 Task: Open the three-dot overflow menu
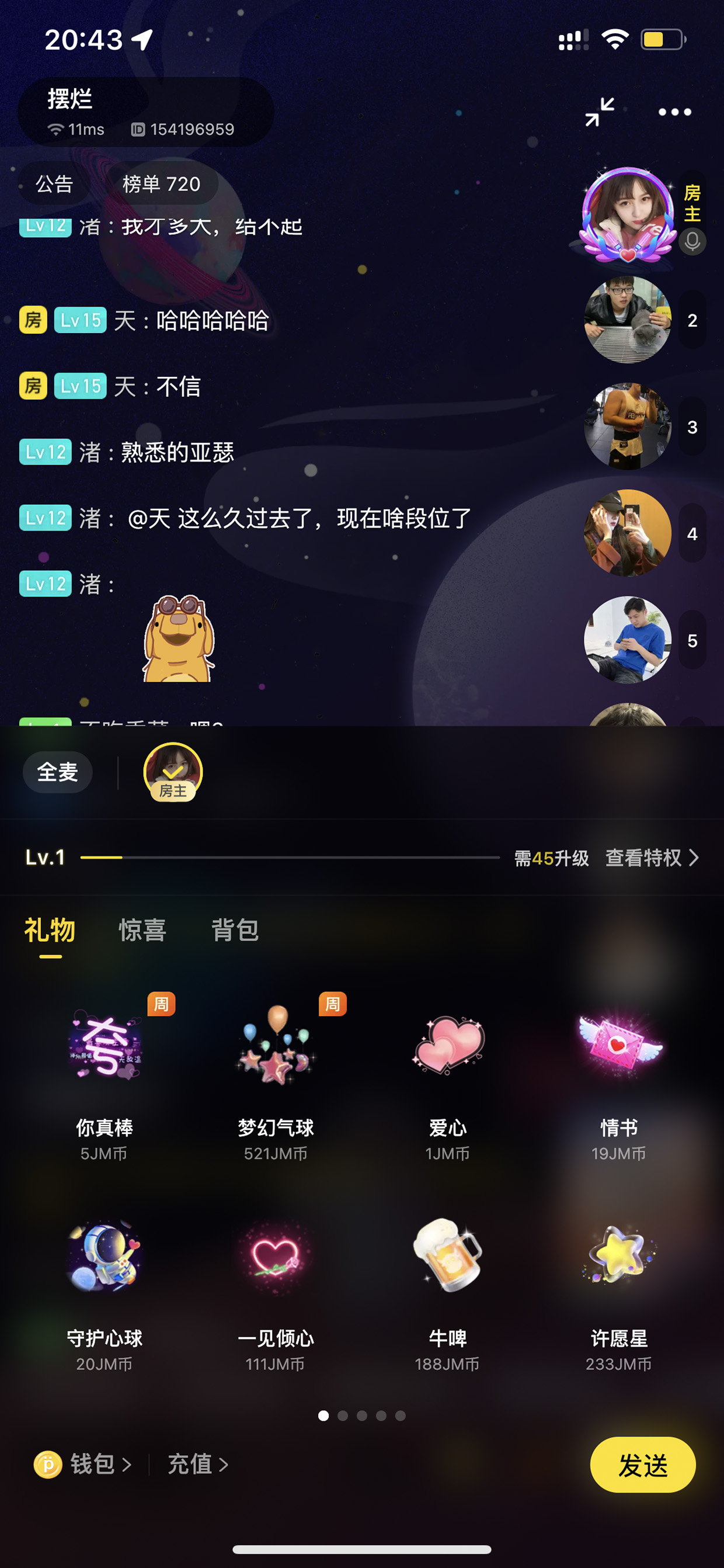coord(675,112)
